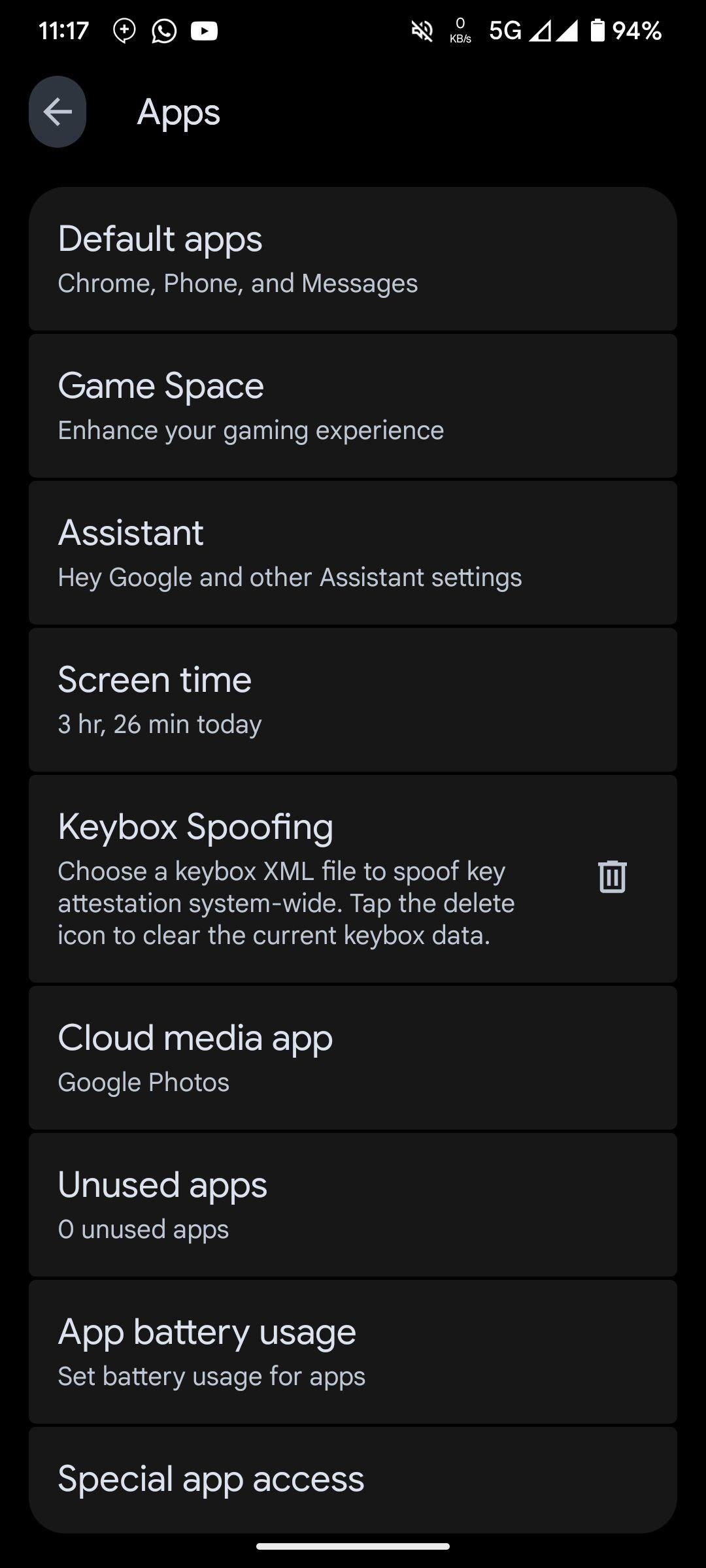Open App battery usage
Image resolution: width=706 pixels, height=1568 pixels.
click(x=353, y=1352)
